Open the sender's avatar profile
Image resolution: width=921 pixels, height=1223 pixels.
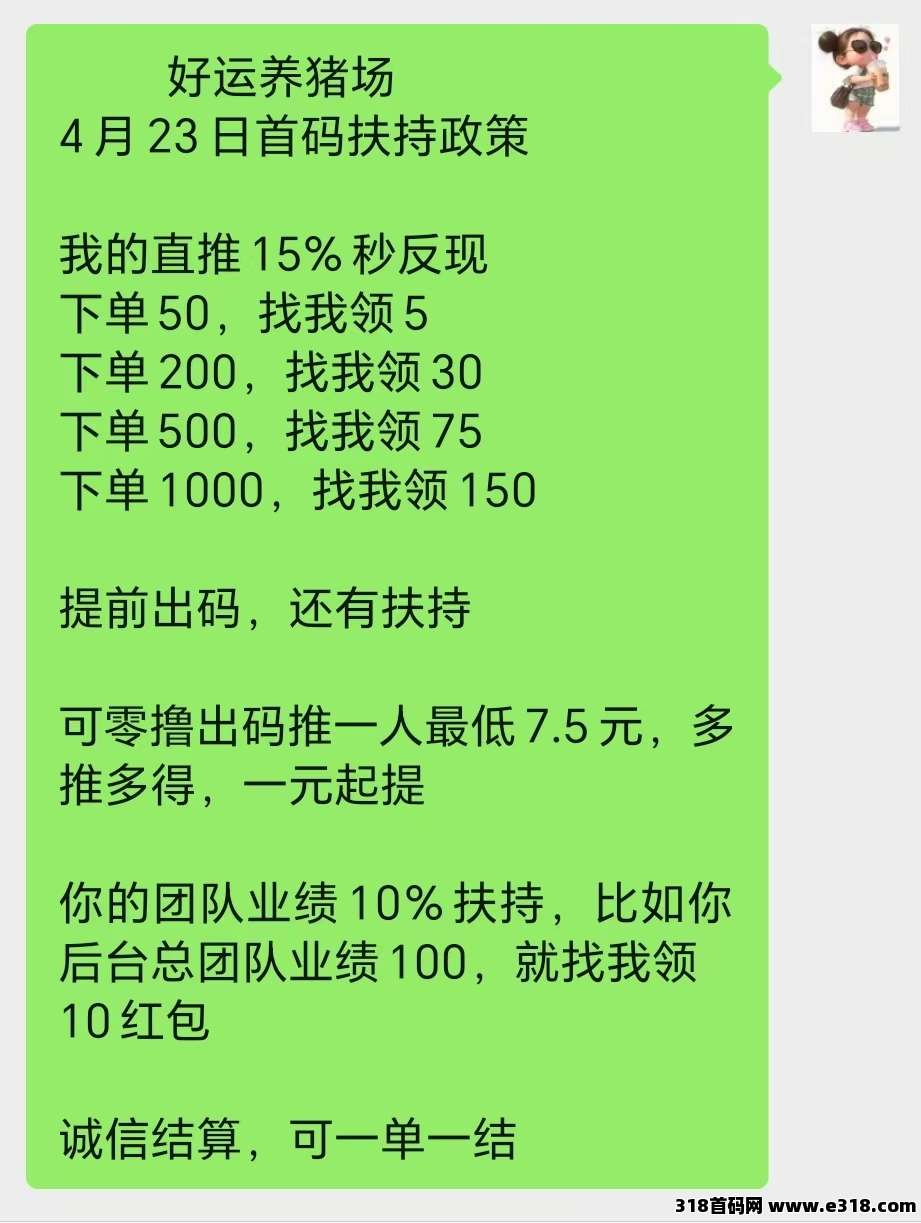(855, 78)
